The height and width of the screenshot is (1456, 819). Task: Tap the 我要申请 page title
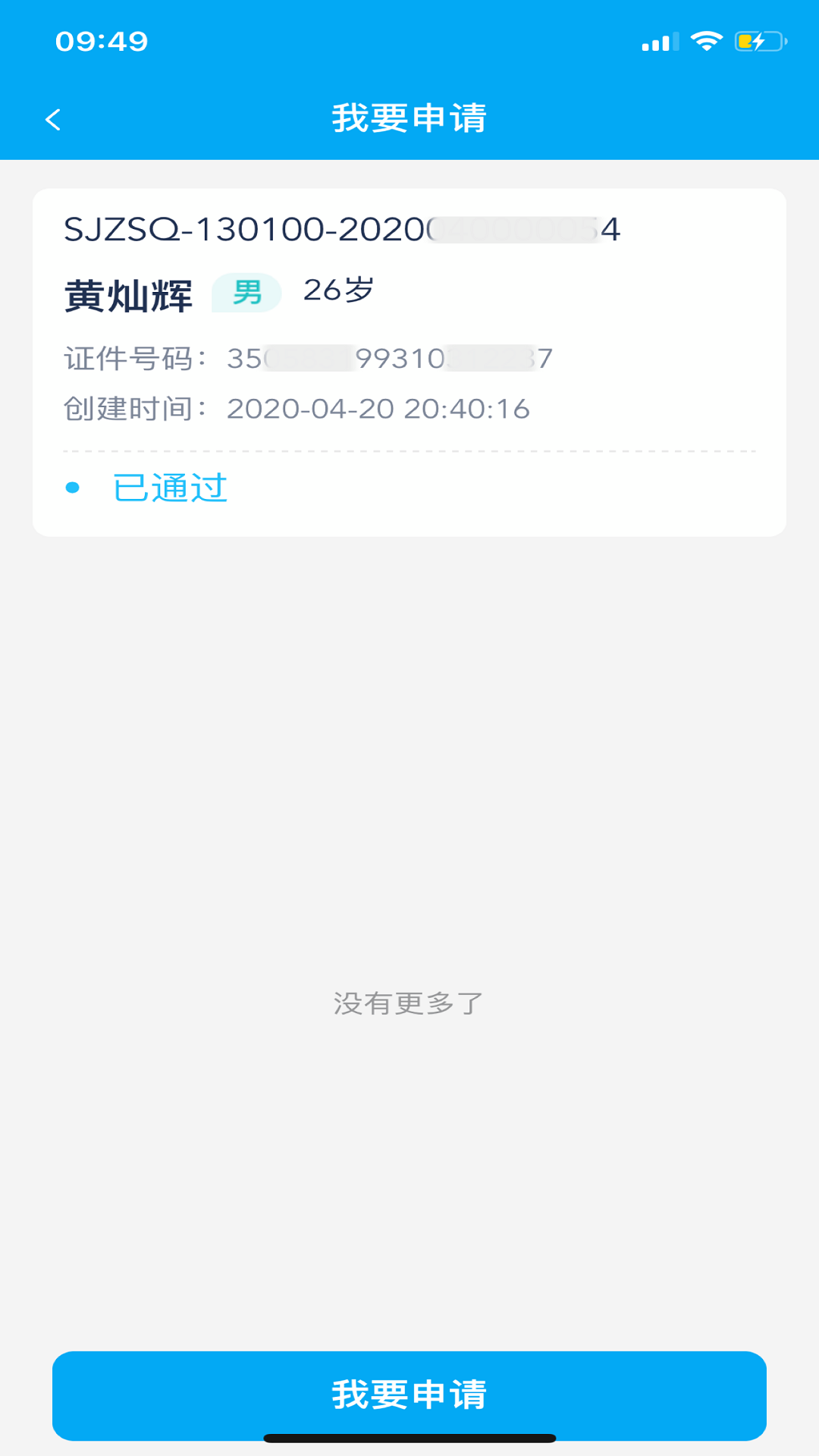coord(409,118)
